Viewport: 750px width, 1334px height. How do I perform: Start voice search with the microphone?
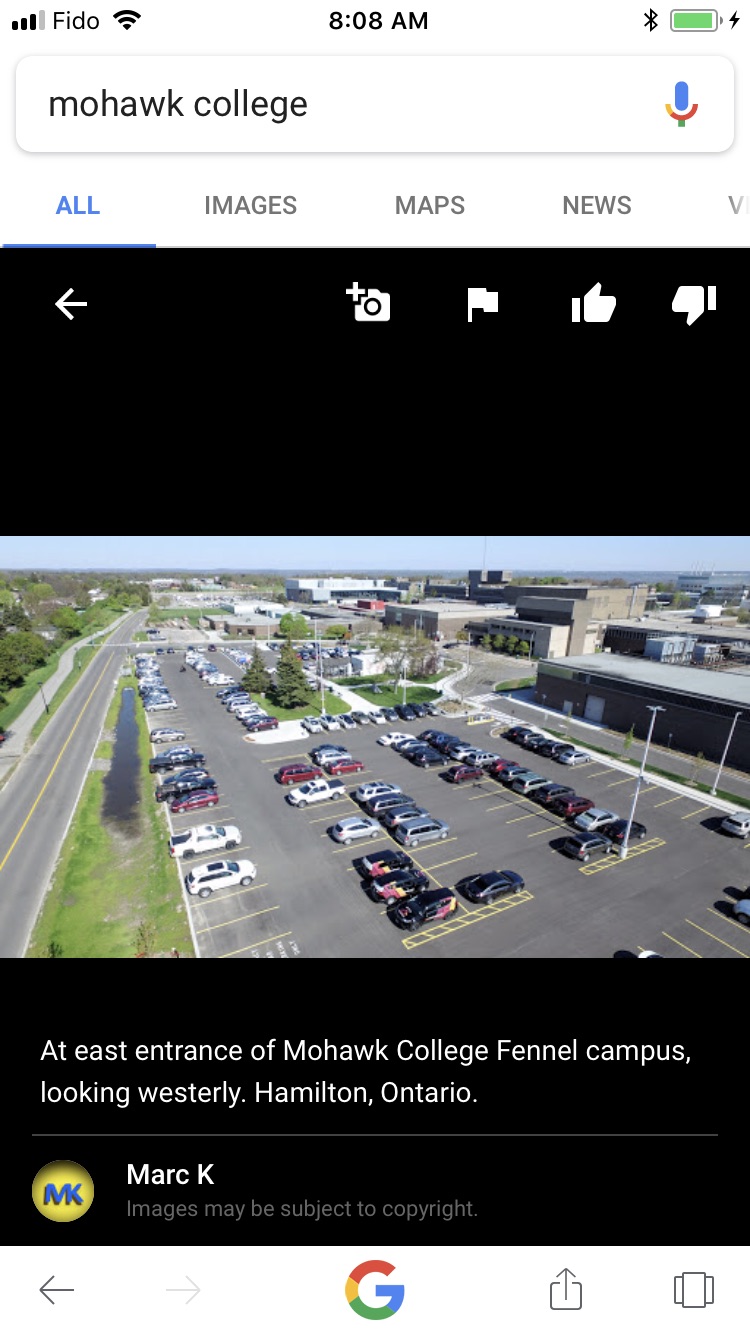tap(681, 104)
